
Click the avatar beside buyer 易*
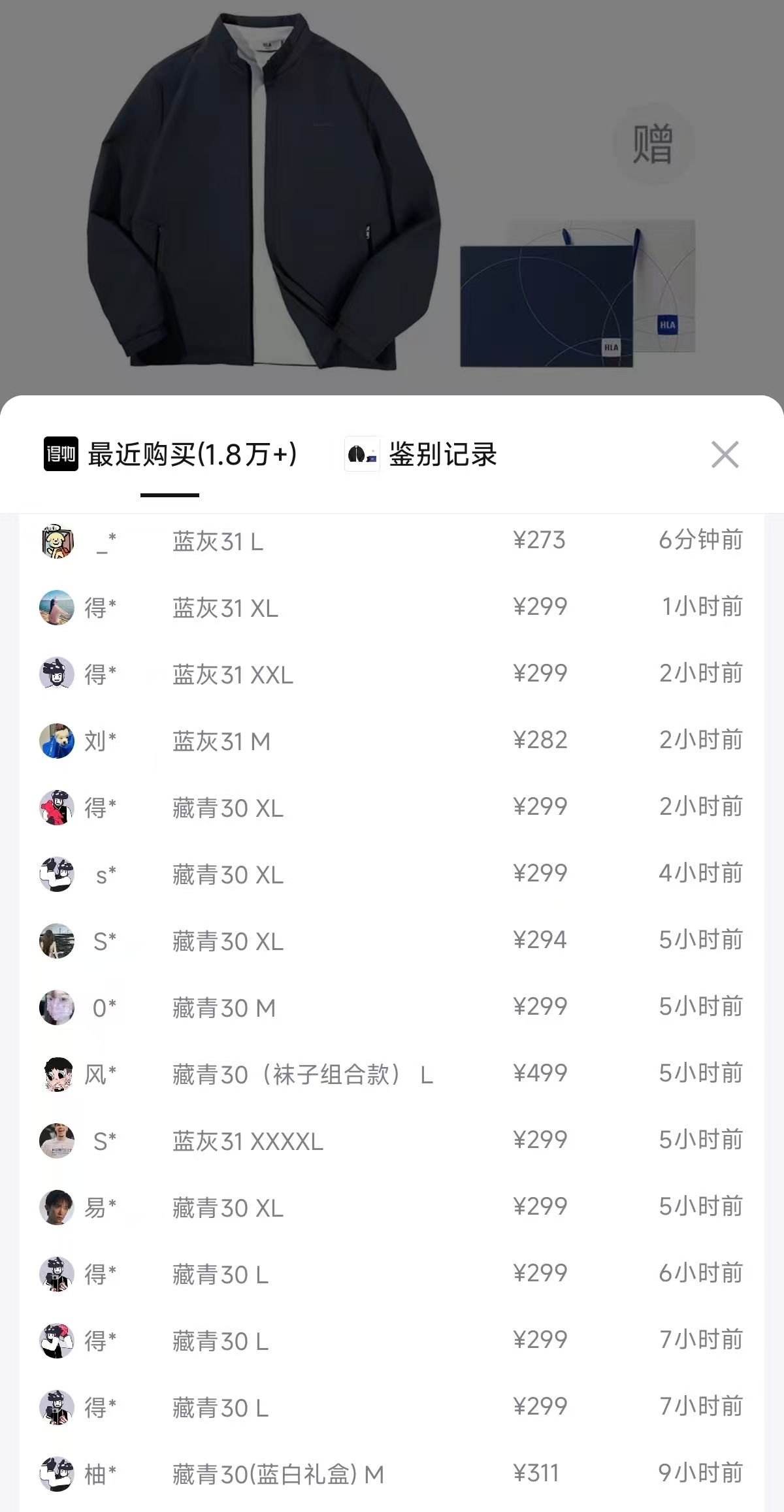[57, 1207]
